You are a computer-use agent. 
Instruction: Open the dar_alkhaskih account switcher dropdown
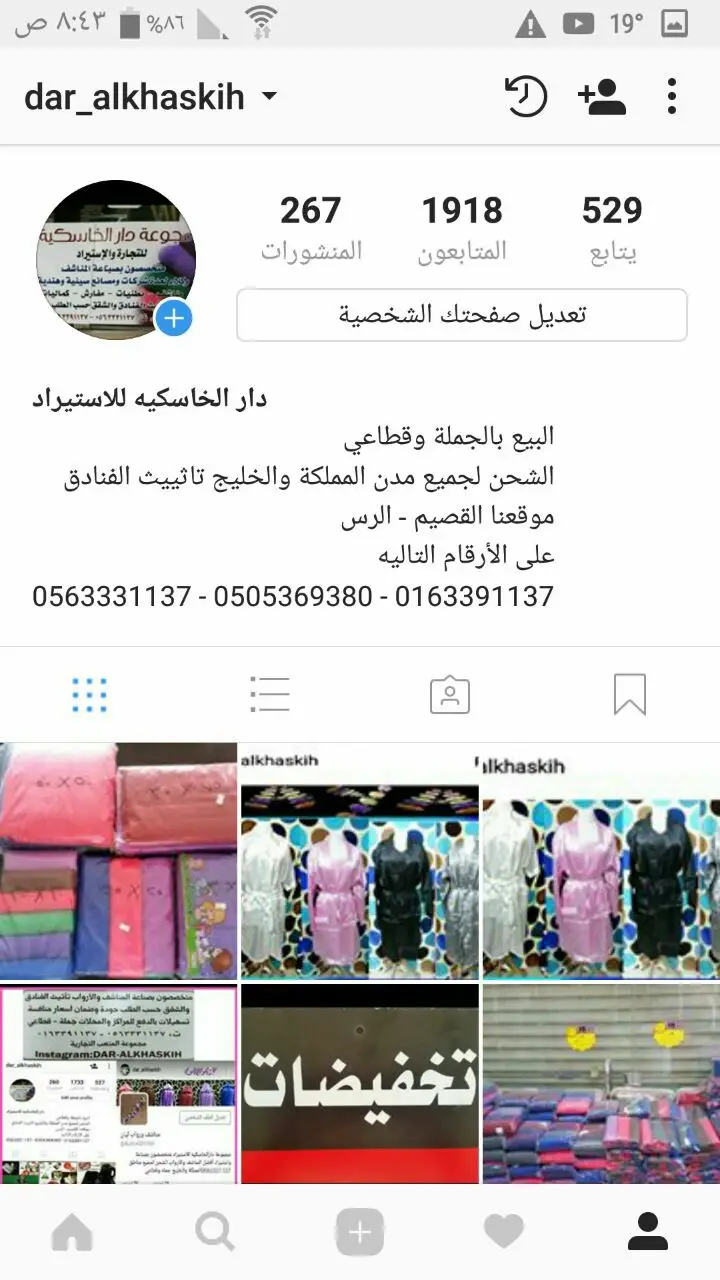tap(150, 97)
